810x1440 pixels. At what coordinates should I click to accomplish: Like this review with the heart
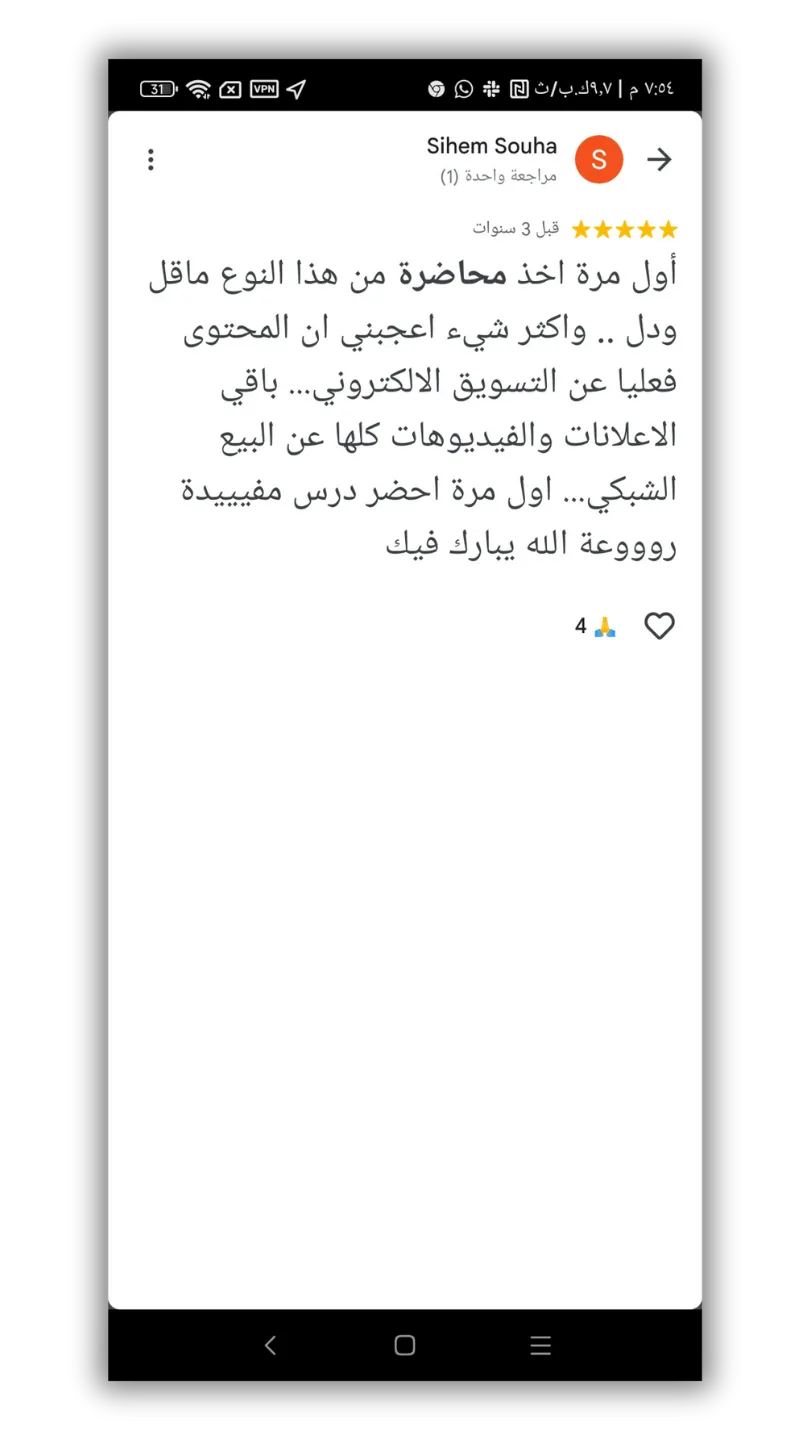(659, 626)
